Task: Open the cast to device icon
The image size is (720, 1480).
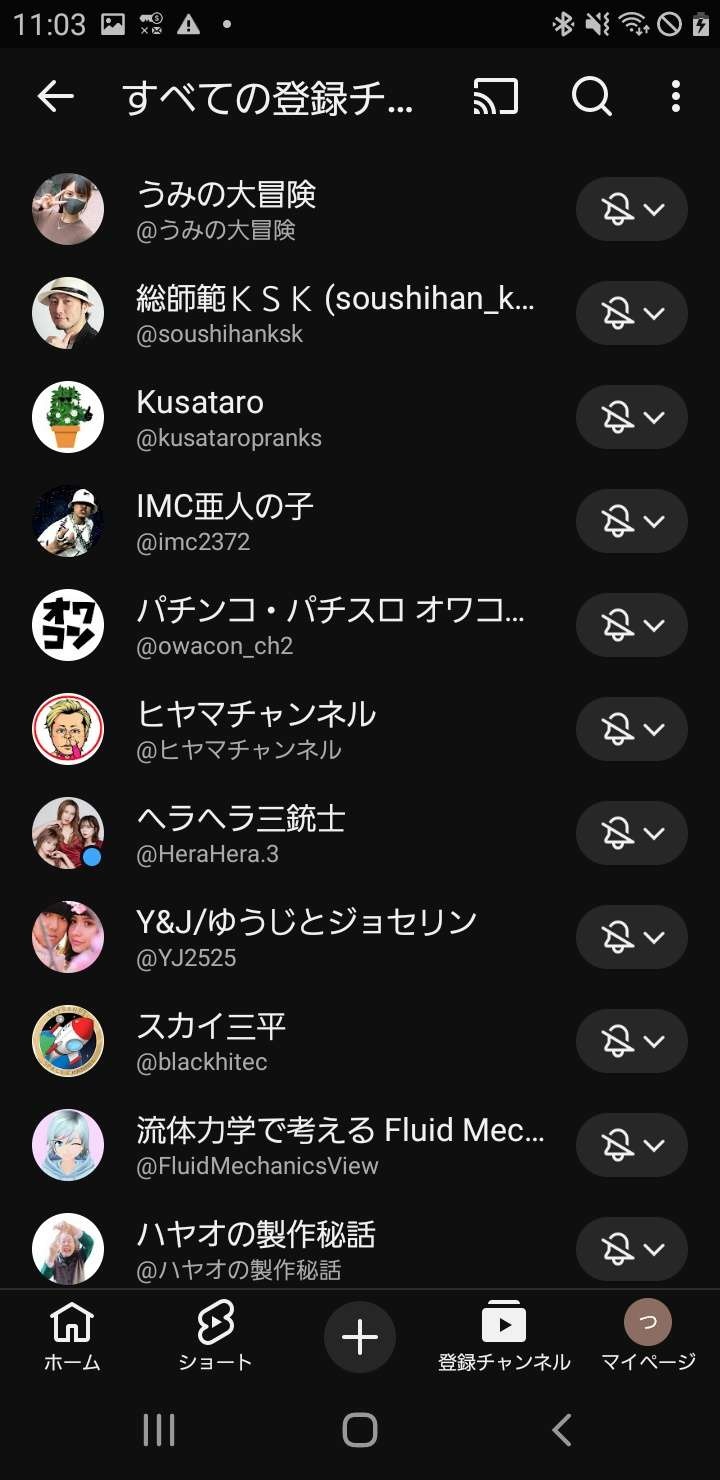Action: (496, 97)
